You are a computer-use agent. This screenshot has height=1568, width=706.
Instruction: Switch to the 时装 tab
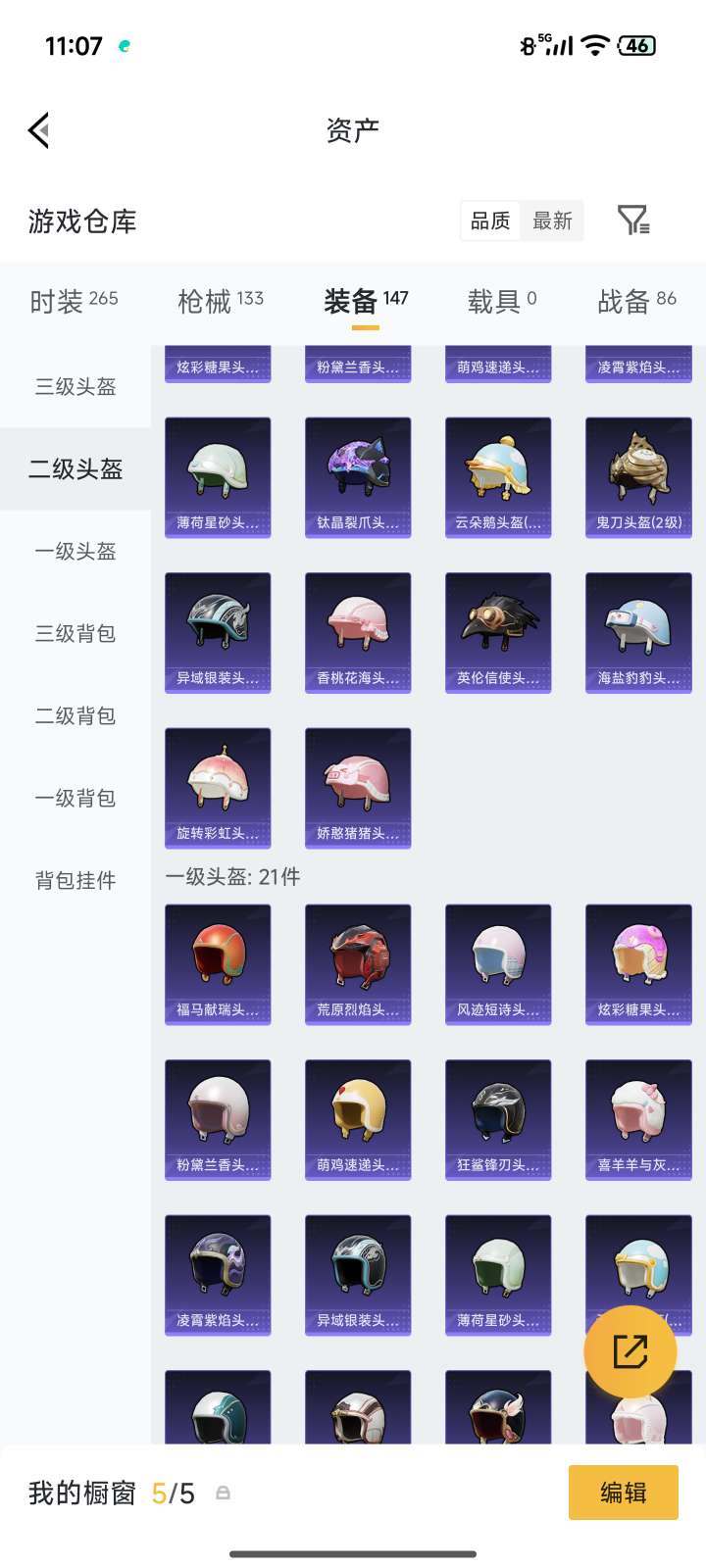coord(74,301)
